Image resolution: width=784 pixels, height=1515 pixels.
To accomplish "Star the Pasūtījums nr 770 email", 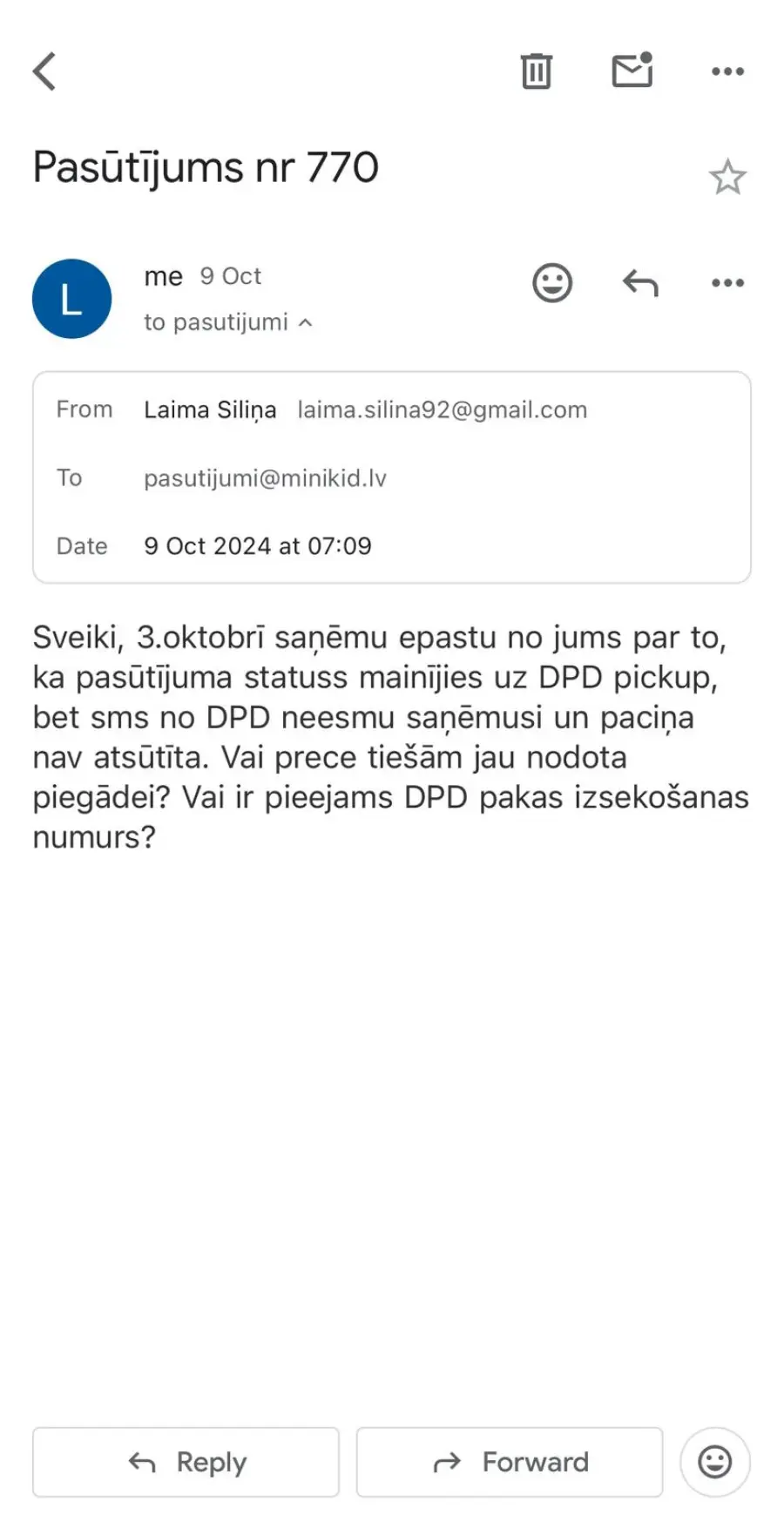I will 727,178.
